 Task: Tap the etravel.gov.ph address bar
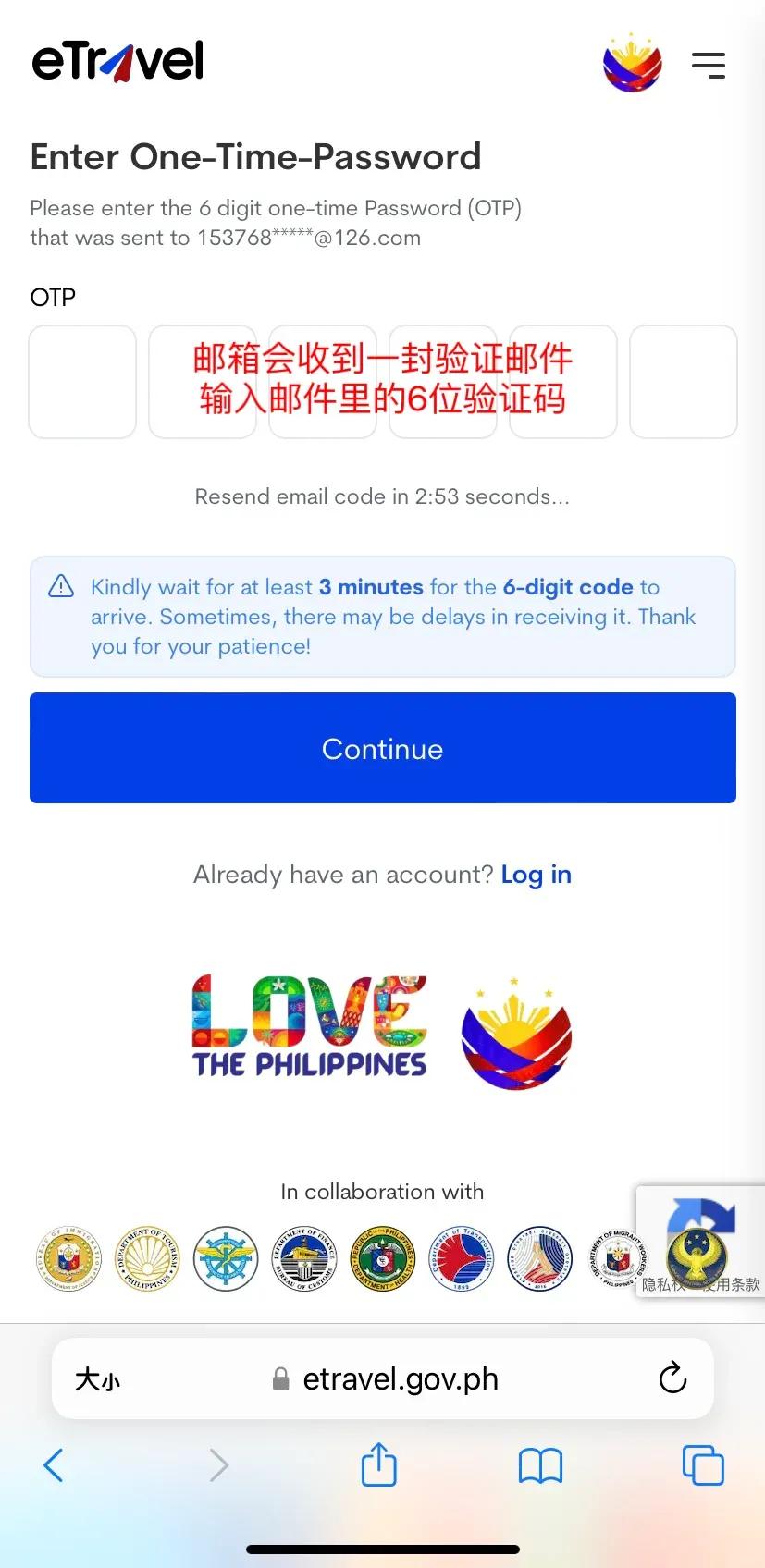point(383,1378)
